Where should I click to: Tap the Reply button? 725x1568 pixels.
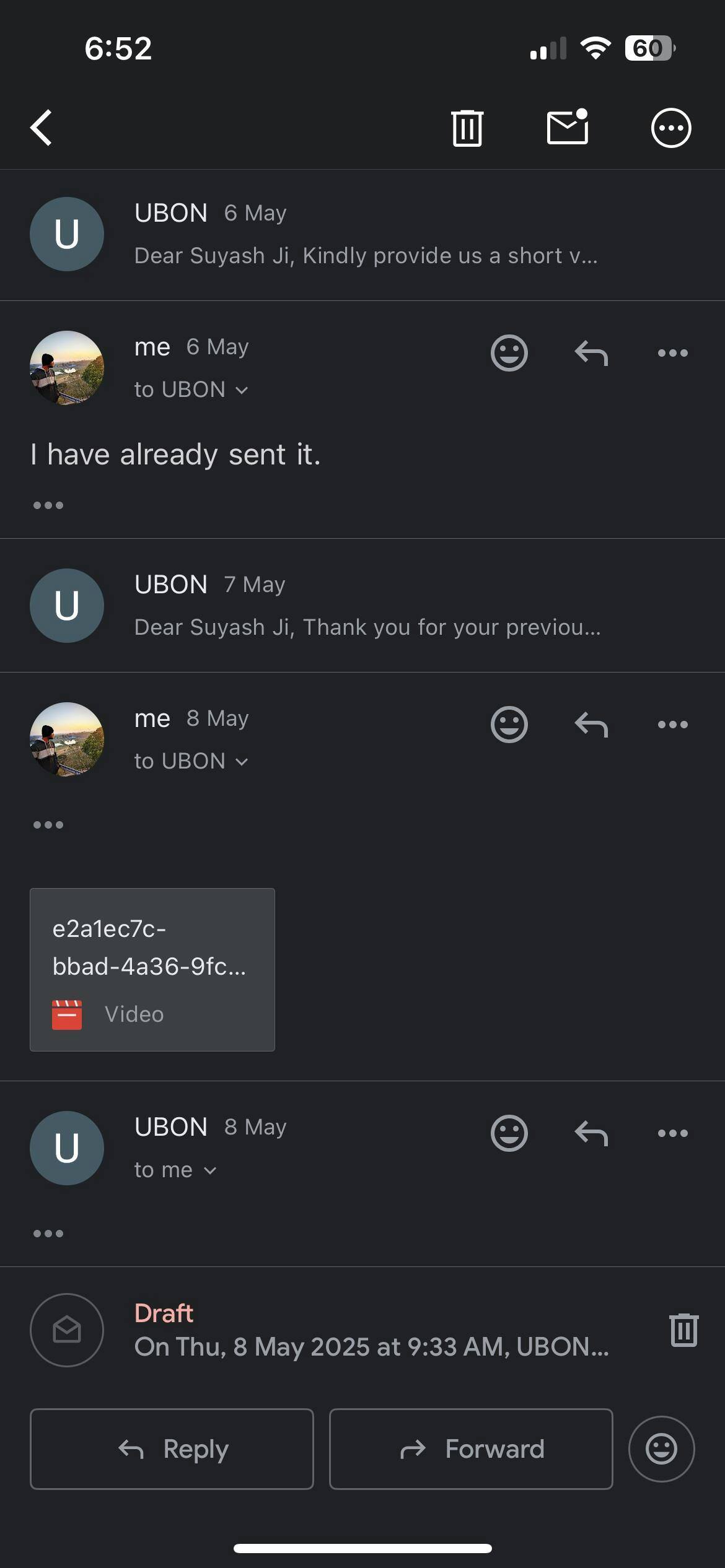tap(172, 1449)
